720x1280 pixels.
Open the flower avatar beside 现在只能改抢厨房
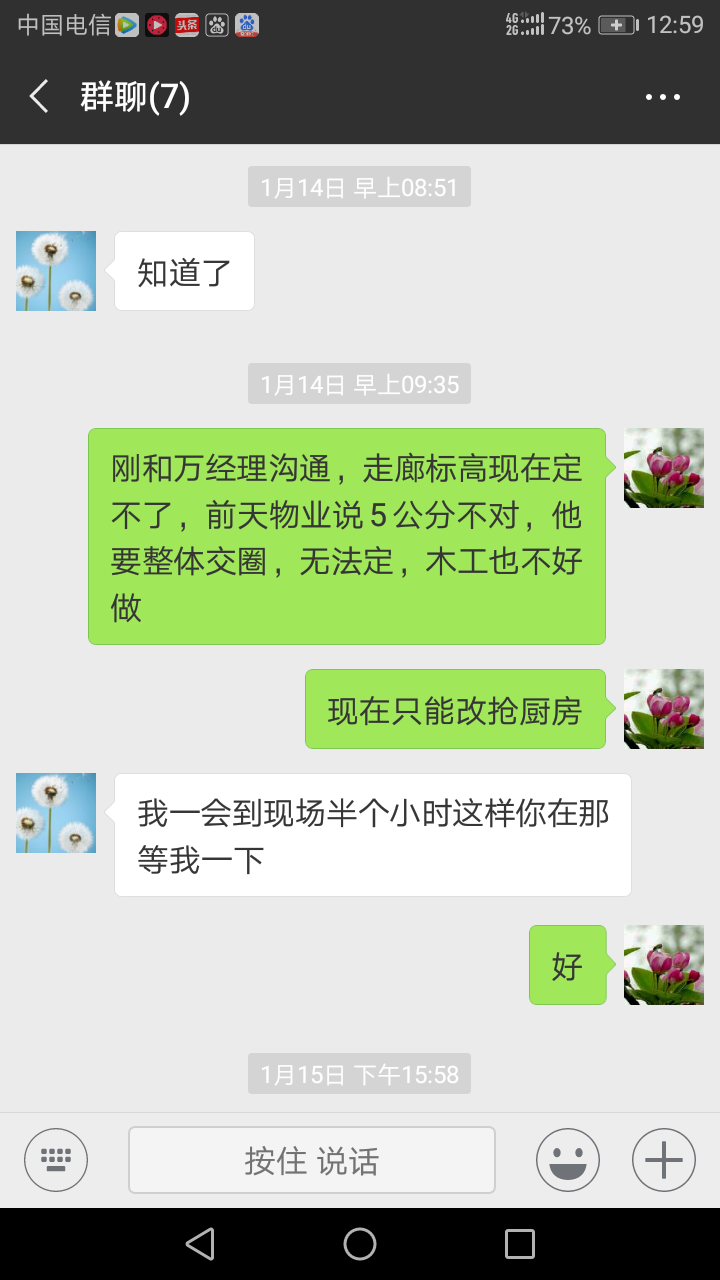664,709
